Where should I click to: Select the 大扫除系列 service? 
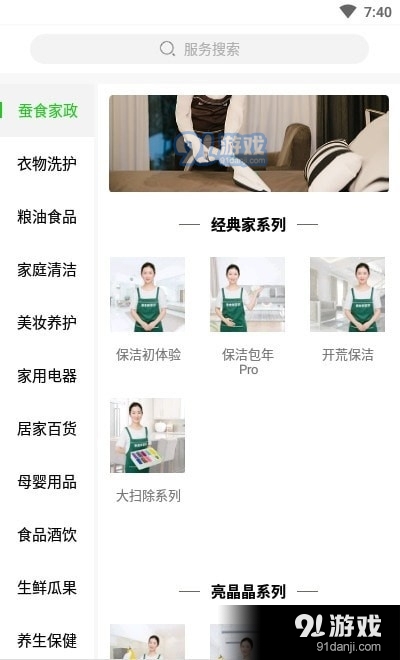coord(148,451)
